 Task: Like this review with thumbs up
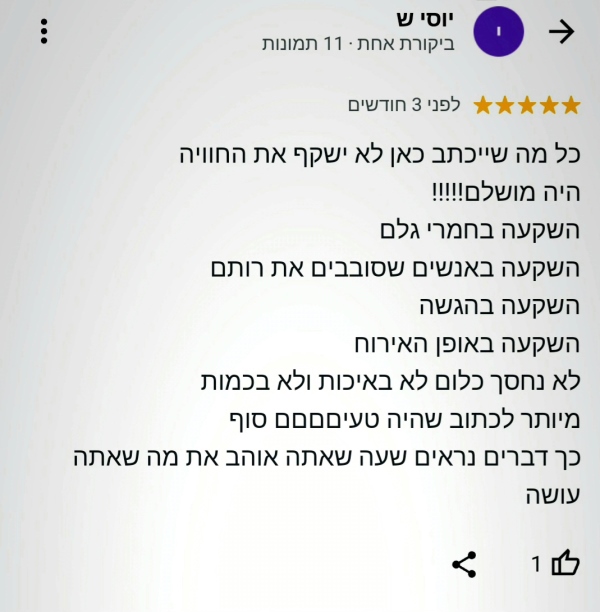pos(565,564)
